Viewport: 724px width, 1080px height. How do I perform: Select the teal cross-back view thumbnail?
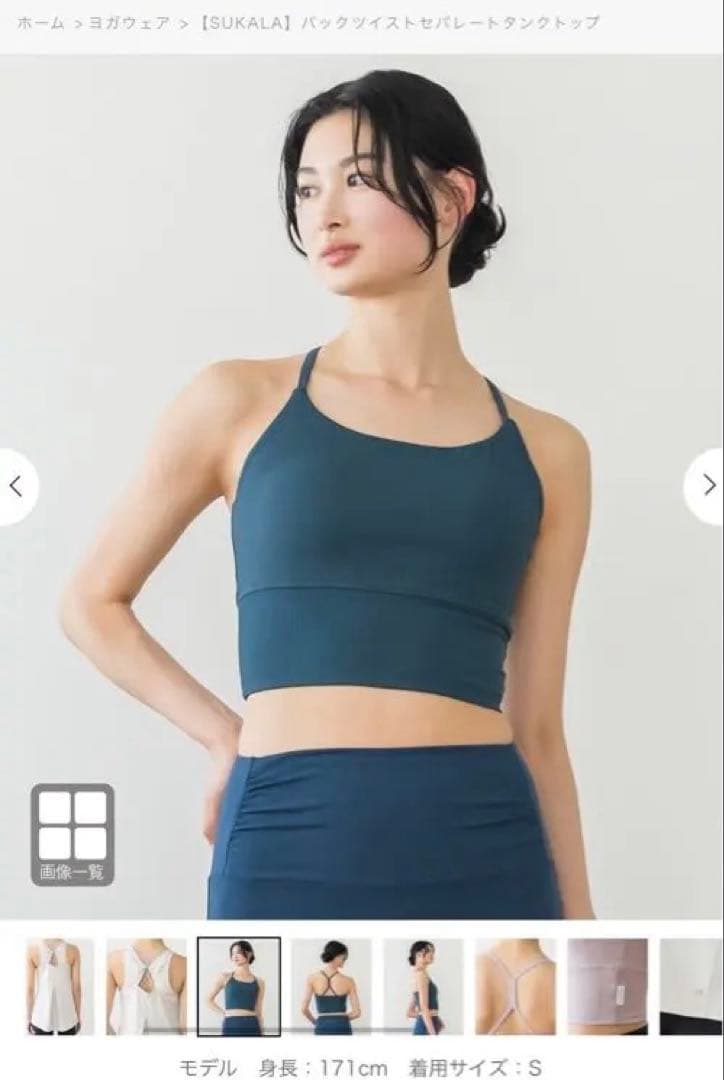coord(331,985)
